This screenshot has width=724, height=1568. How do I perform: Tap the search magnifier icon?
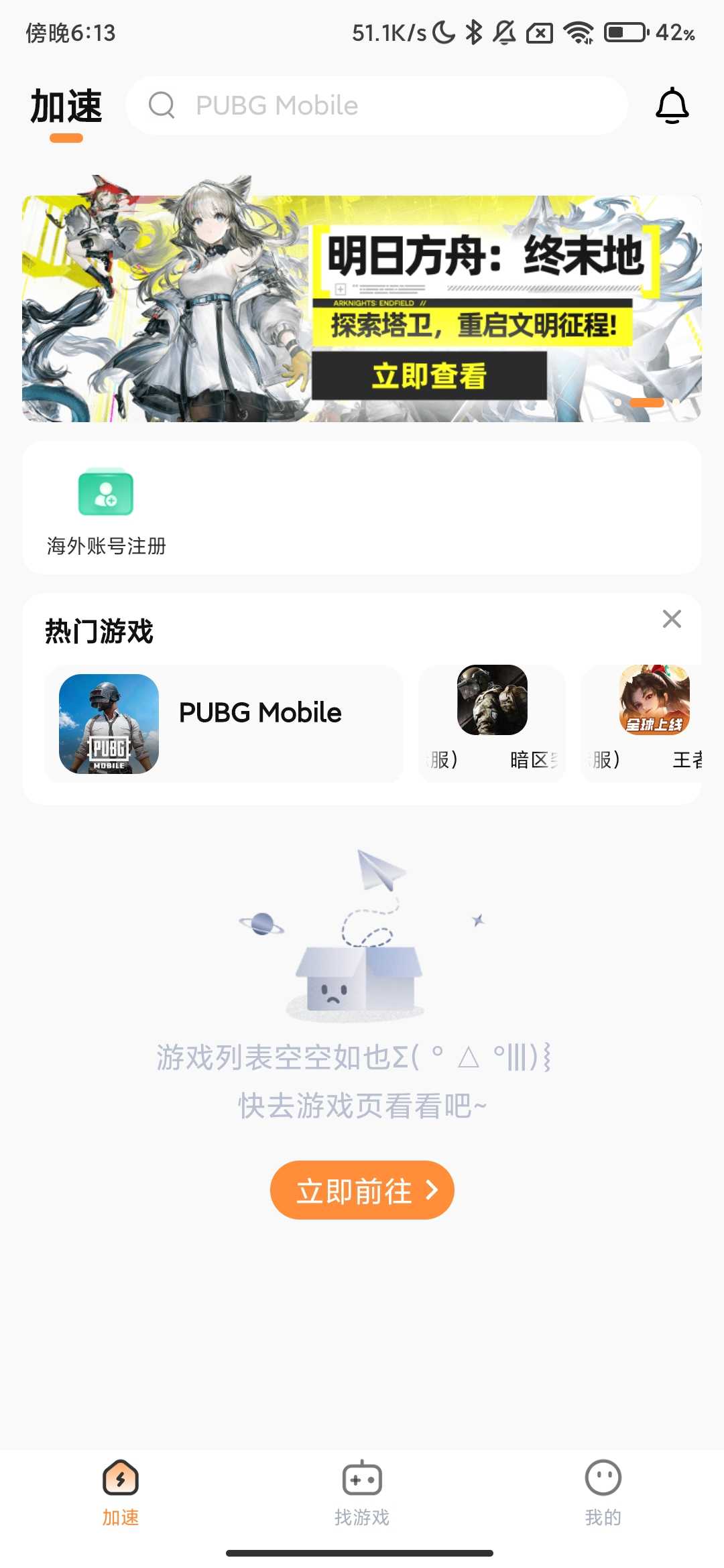[x=163, y=105]
